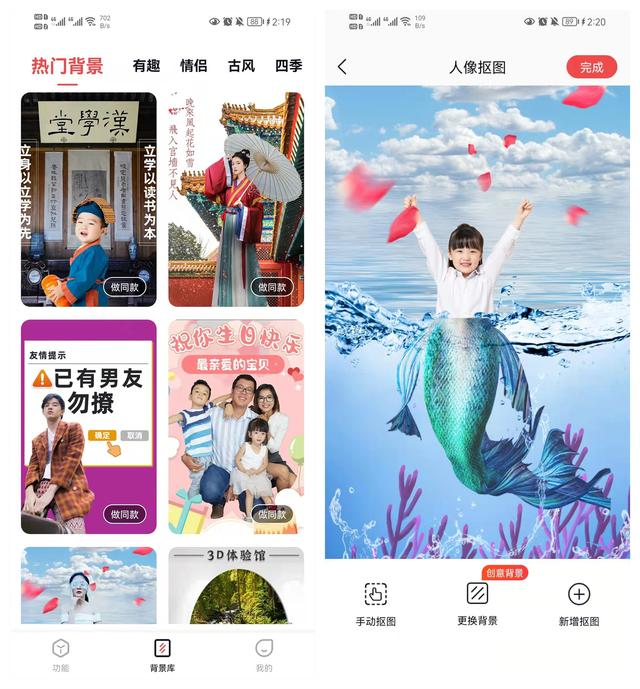
Task: Tap 做同款 on the 祝你生日快乐 card
Action: (272, 514)
